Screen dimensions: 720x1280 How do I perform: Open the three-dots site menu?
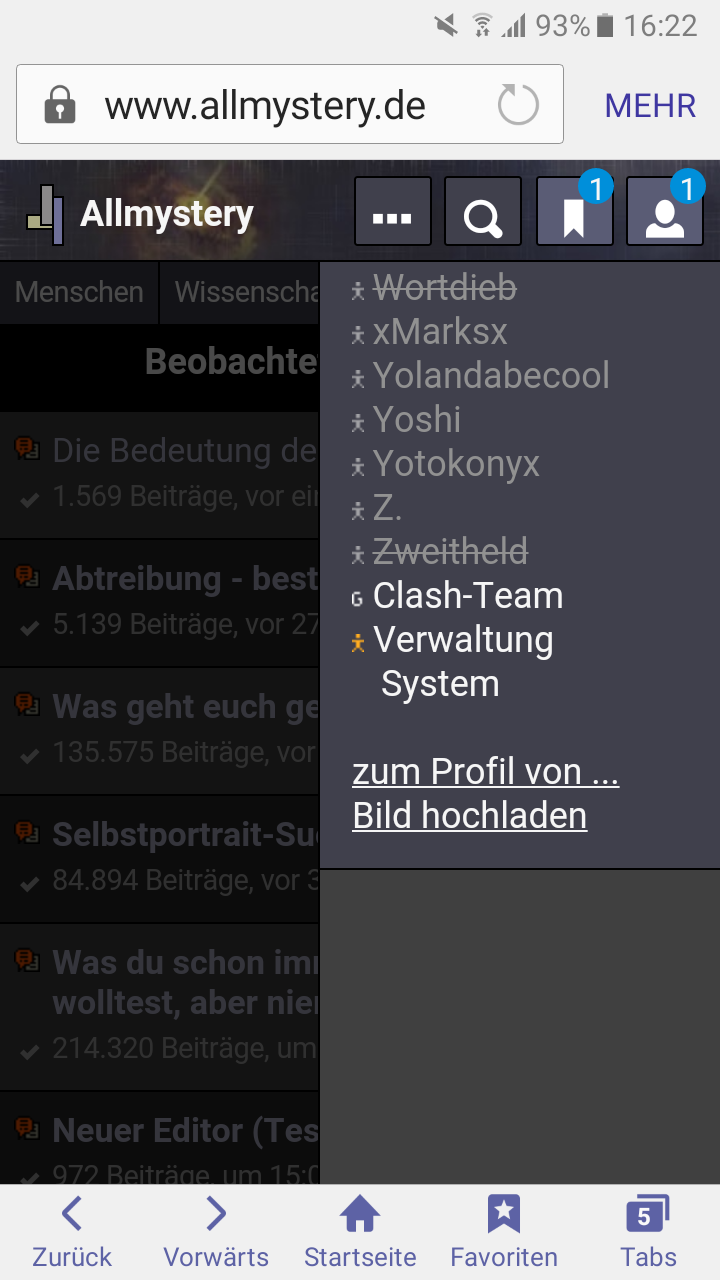tap(392, 211)
